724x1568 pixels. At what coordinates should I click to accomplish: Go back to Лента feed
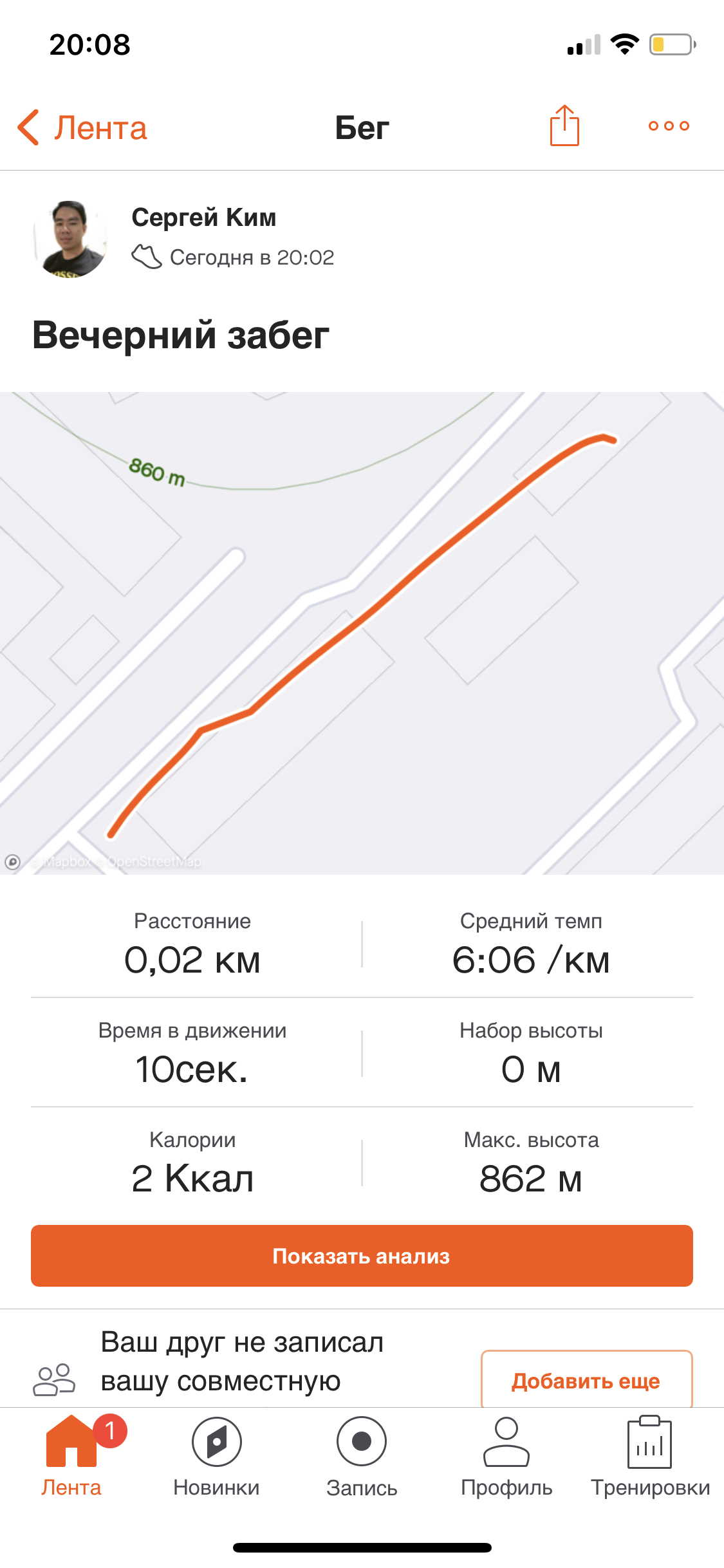[x=82, y=127]
